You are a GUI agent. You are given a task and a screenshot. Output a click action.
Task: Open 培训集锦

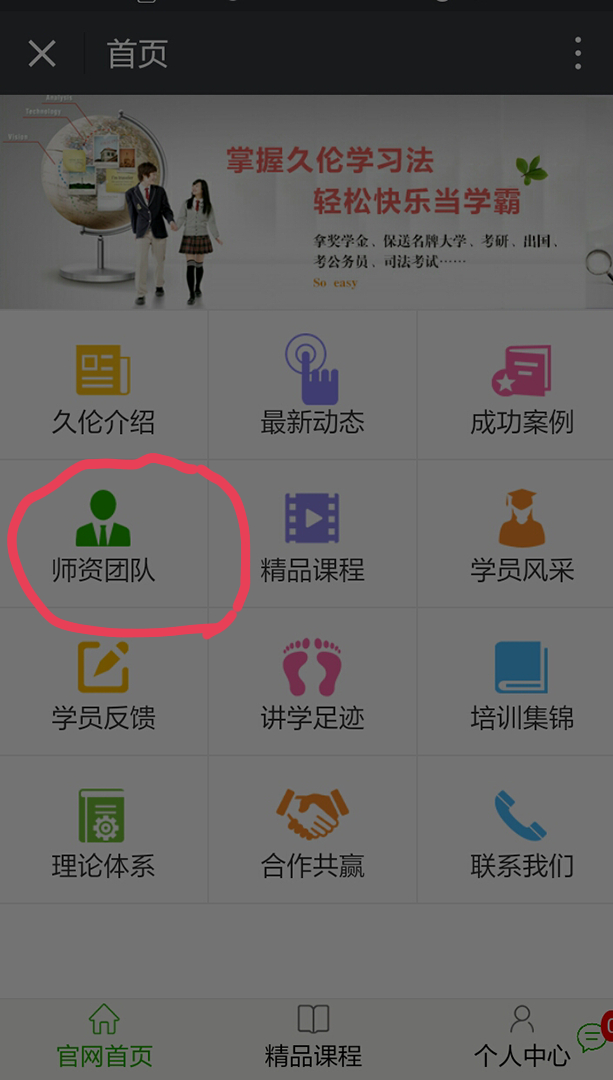point(521,682)
